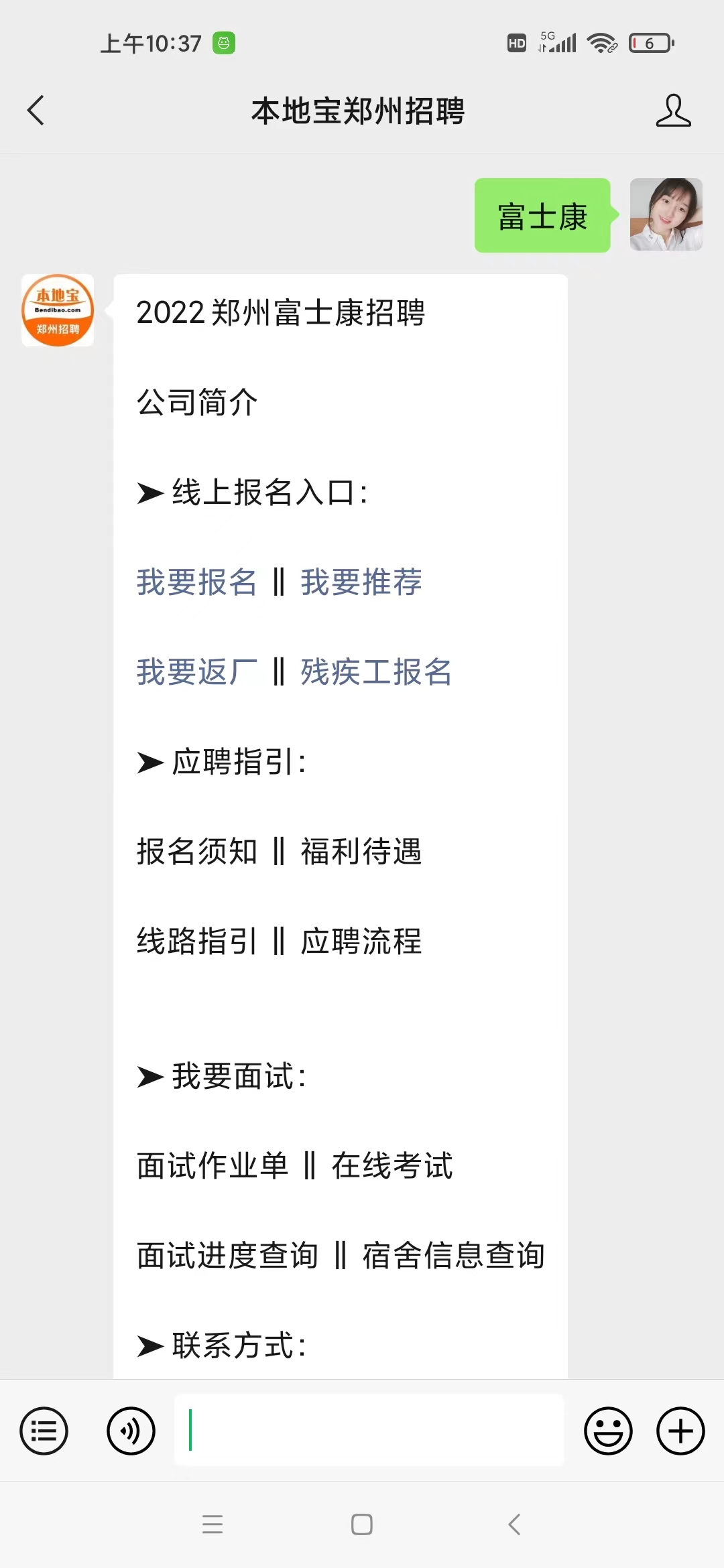The image size is (724, 1568).
Task: Open the 我要推荐 link
Action: pos(361,582)
